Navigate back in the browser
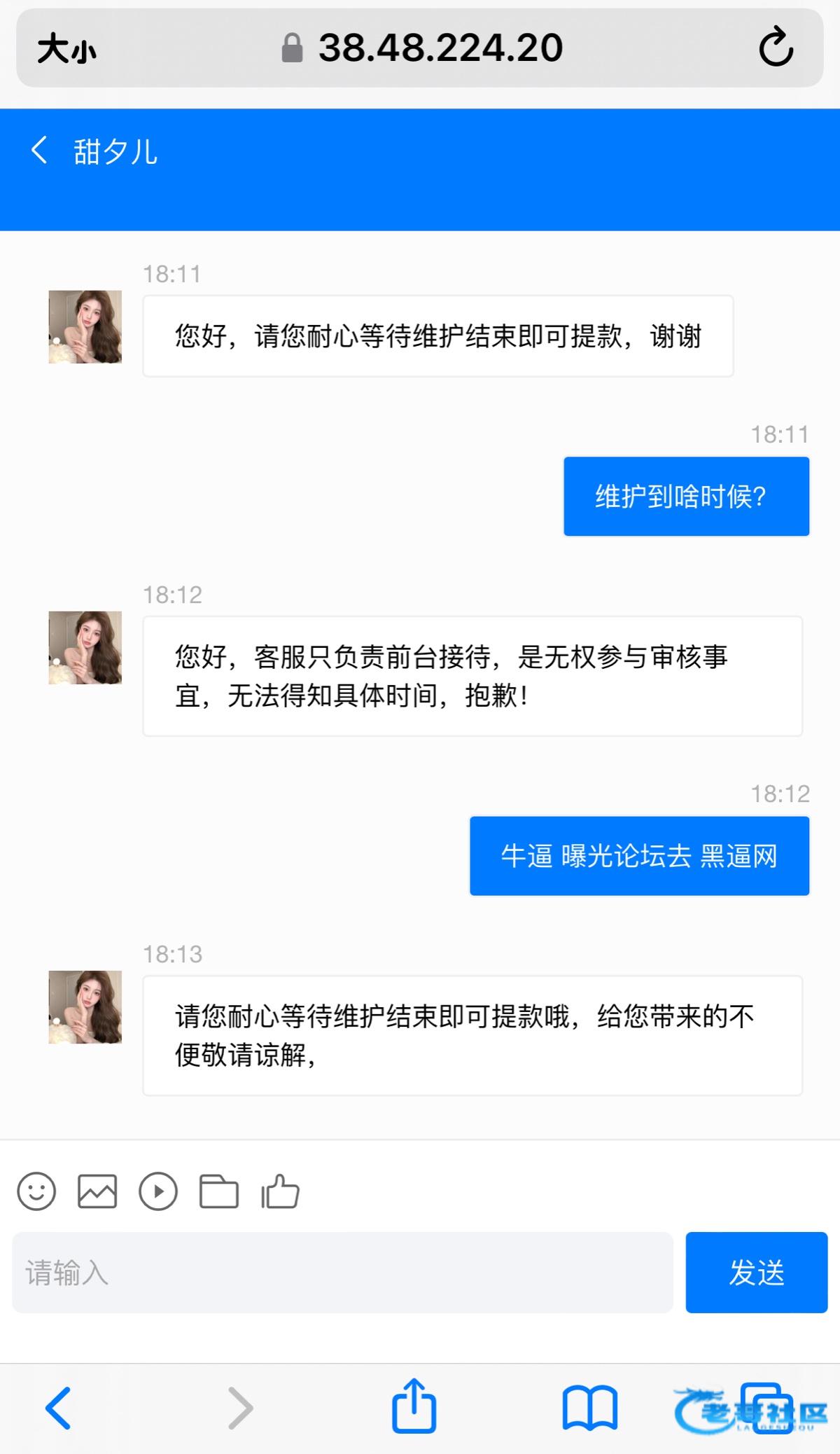 click(58, 1408)
